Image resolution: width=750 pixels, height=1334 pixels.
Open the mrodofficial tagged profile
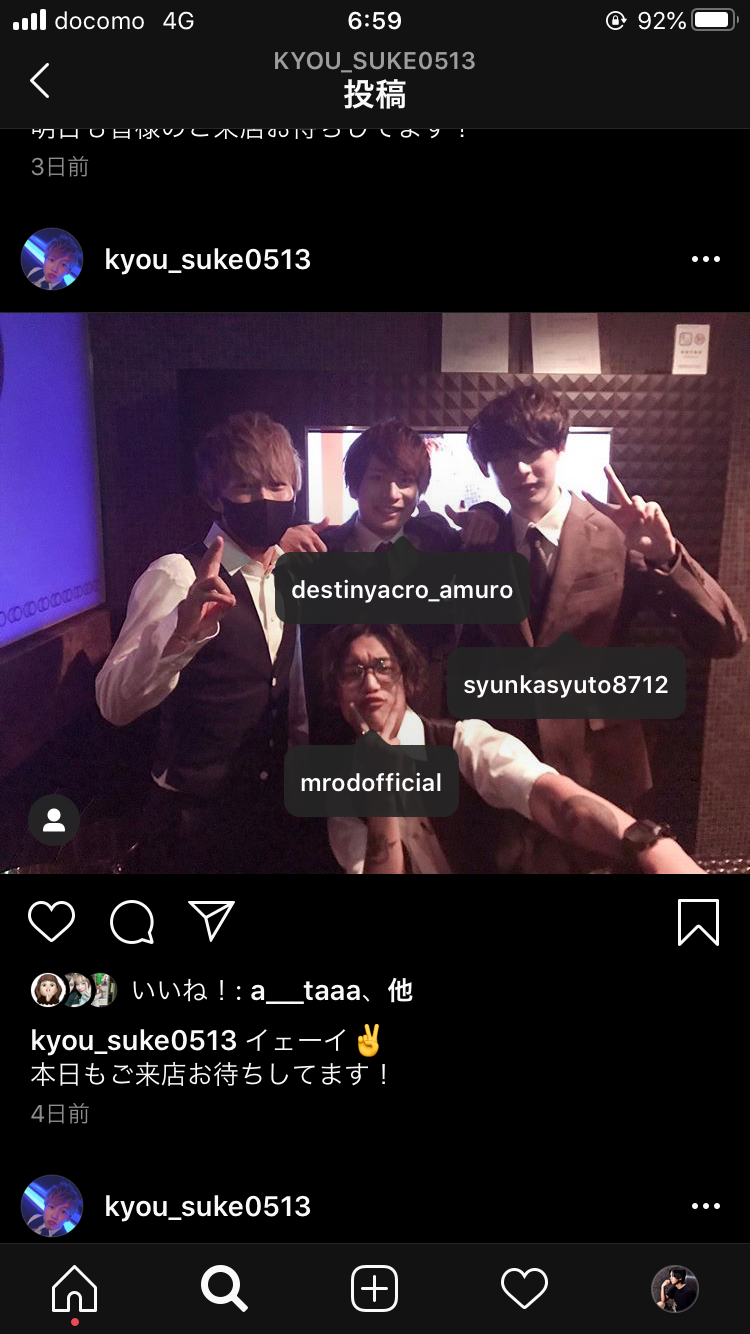click(x=371, y=782)
